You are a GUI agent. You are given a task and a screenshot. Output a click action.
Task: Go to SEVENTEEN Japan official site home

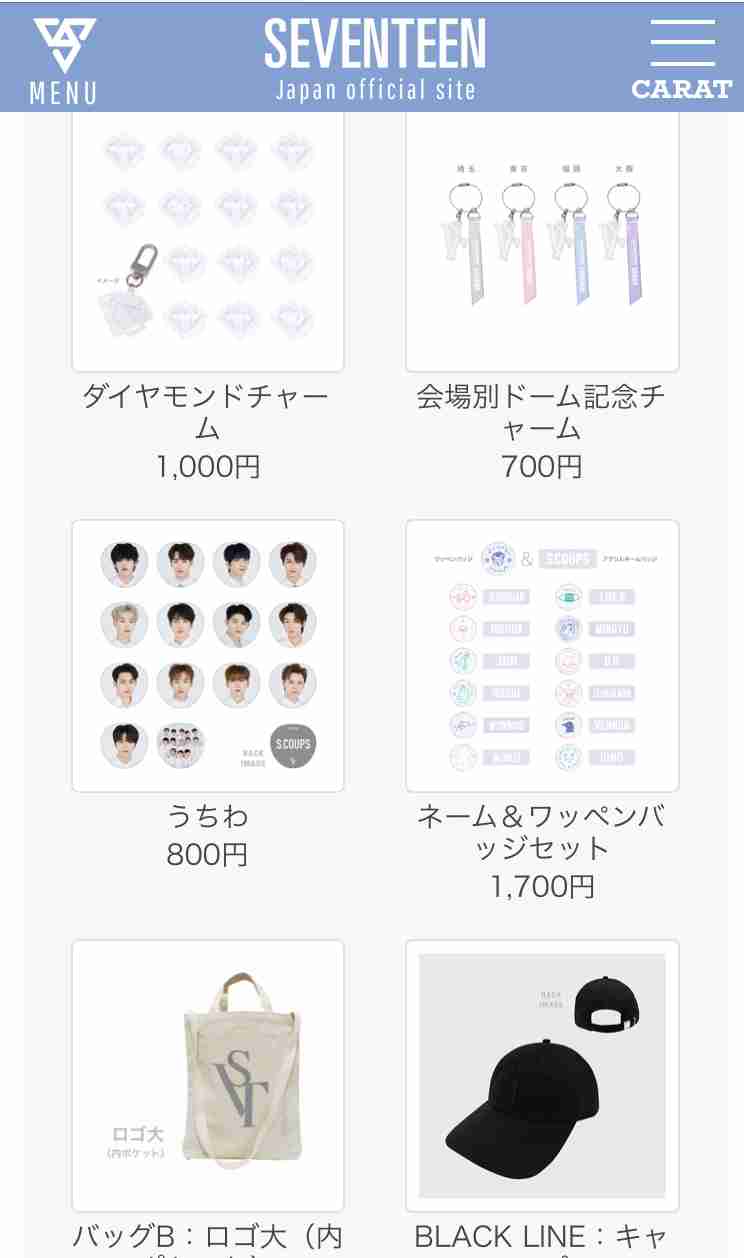pyautogui.click(x=375, y=58)
